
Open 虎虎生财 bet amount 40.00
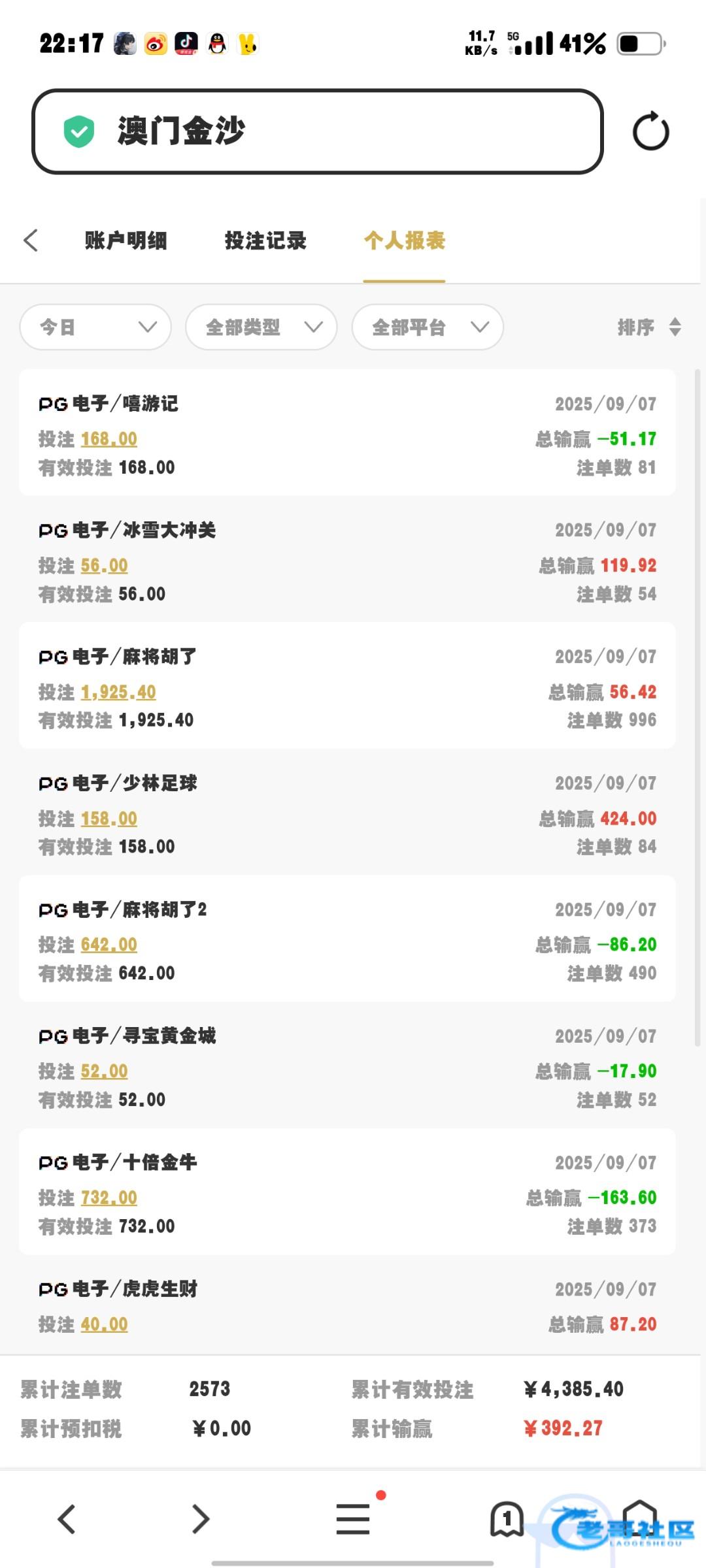[104, 1324]
